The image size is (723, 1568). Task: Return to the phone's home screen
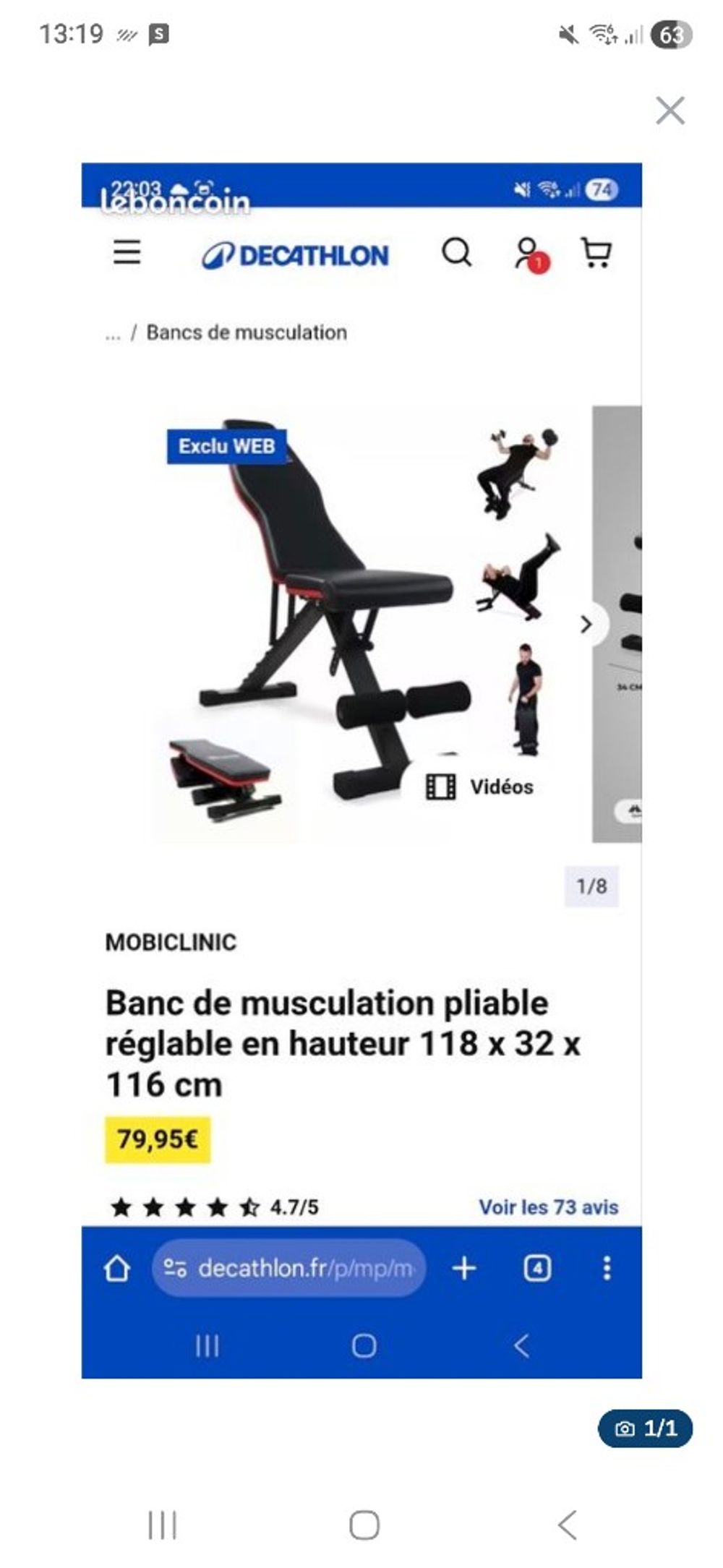point(364,1525)
